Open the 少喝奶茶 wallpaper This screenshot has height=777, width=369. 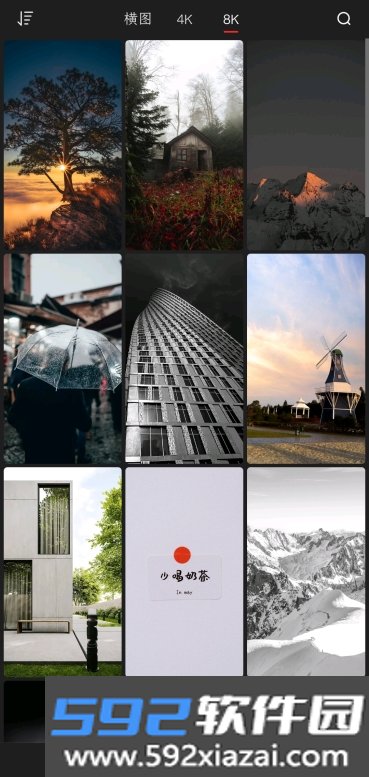184,572
